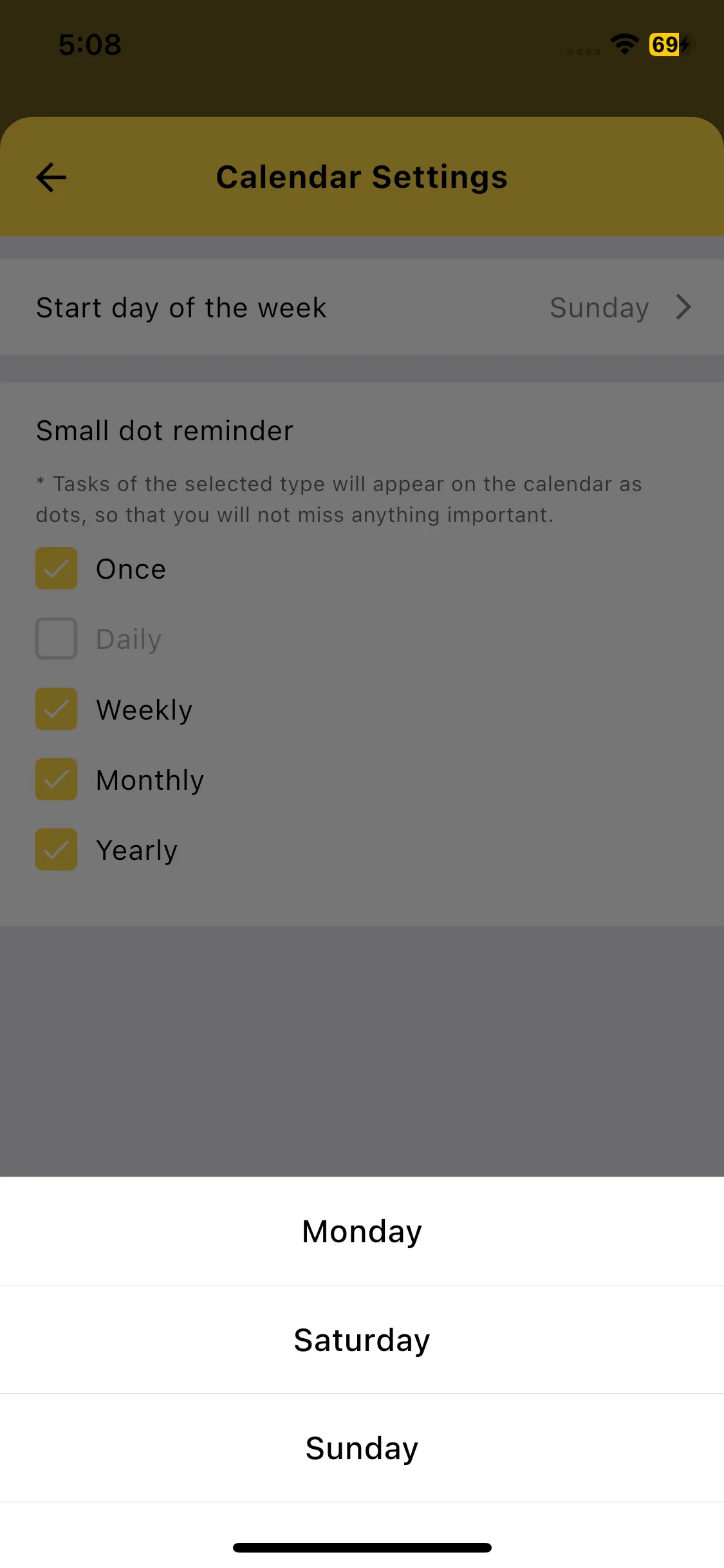The height and width of the screenshot is (1568, 724).
Task: Uncheck the Once dot reminder
Action: [57, 568]
